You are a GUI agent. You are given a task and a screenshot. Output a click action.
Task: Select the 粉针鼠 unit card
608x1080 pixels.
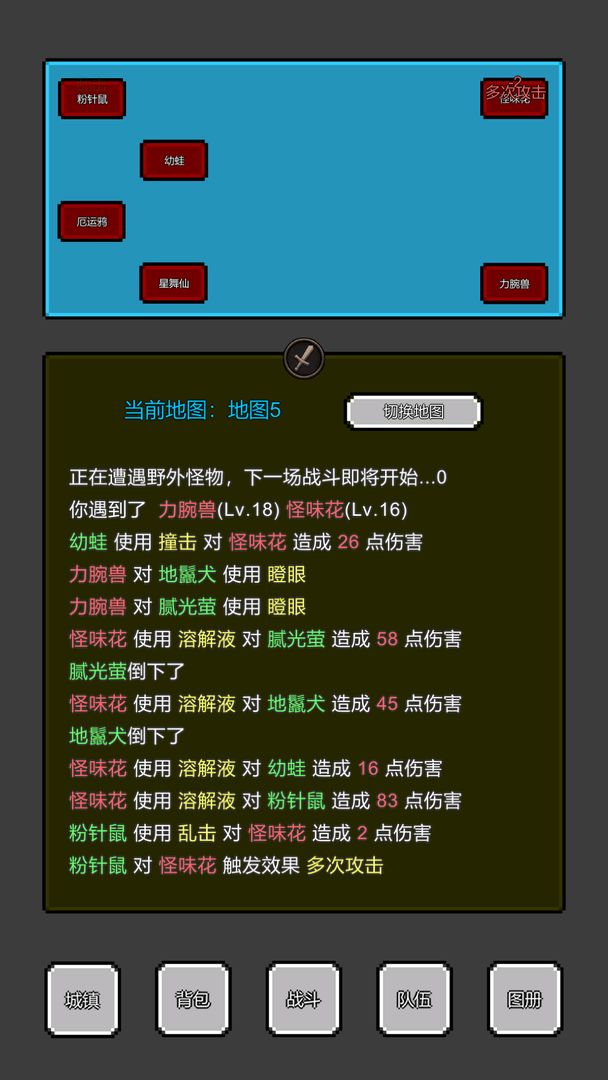tap(92, 99)
